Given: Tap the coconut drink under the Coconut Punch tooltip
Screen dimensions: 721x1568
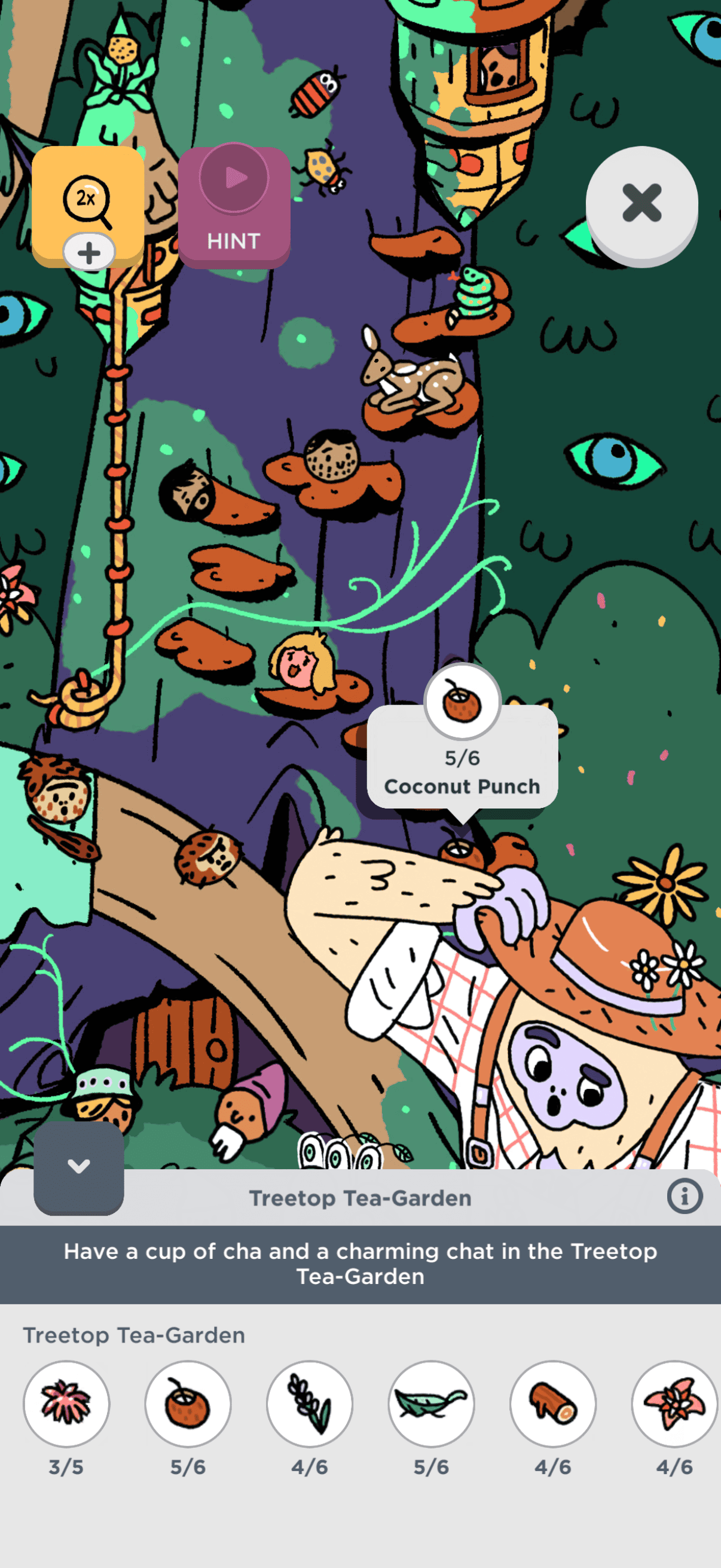Looking at the screenshot, I should pyautogui.click(x=460, y=850).
